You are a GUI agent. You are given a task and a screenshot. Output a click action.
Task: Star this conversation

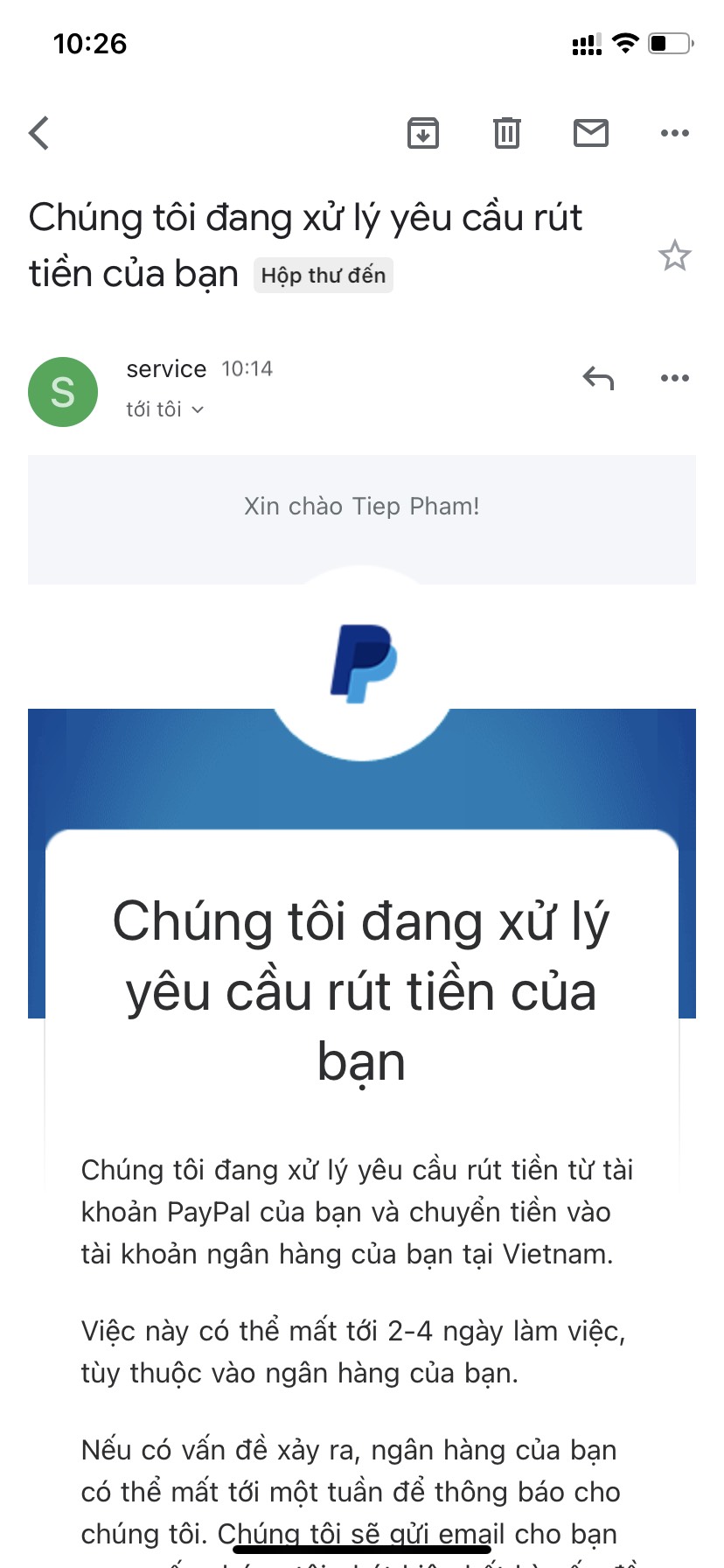click(x=674, y=255)
